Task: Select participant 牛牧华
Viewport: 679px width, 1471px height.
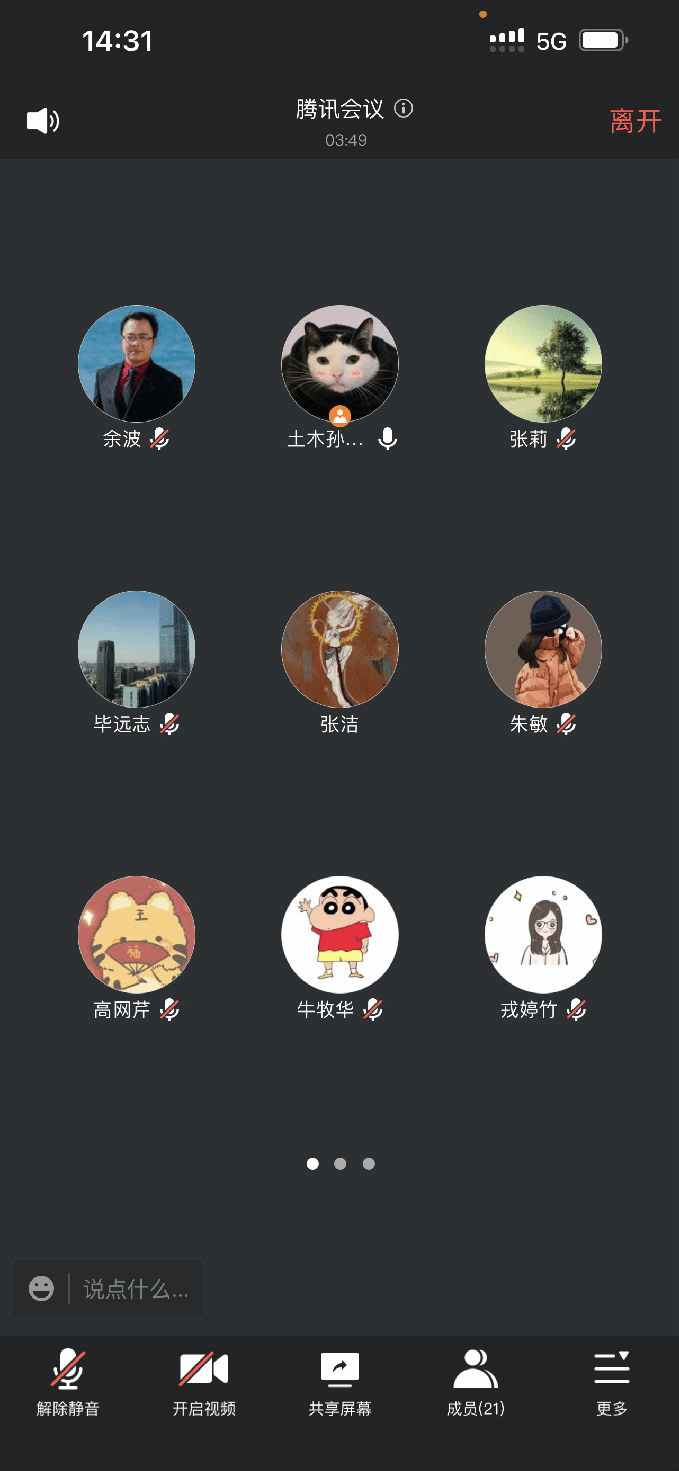Action: [x=340, y=935]
